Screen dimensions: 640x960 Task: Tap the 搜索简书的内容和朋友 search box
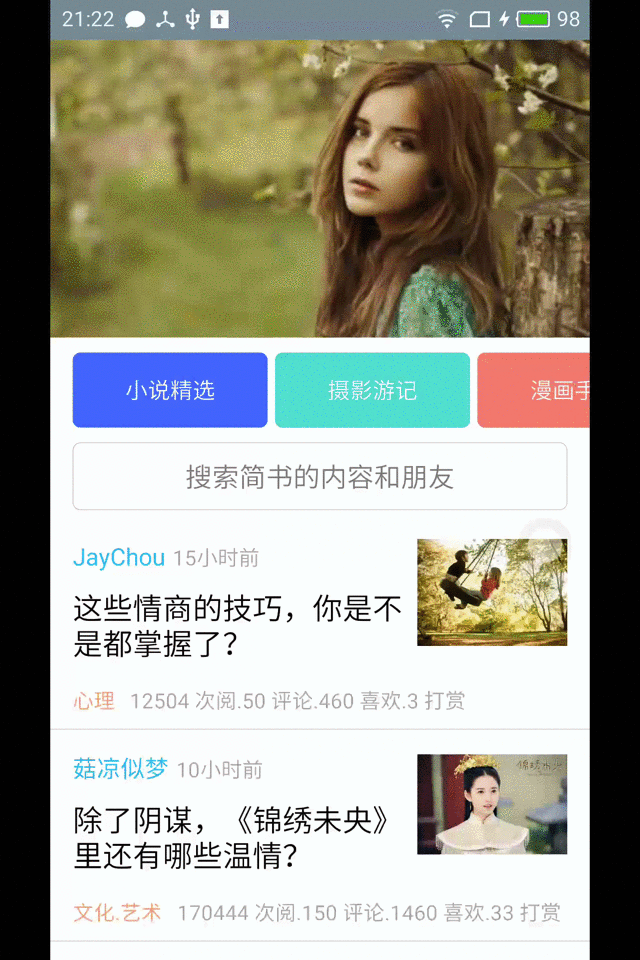click(x=320, y=477)
